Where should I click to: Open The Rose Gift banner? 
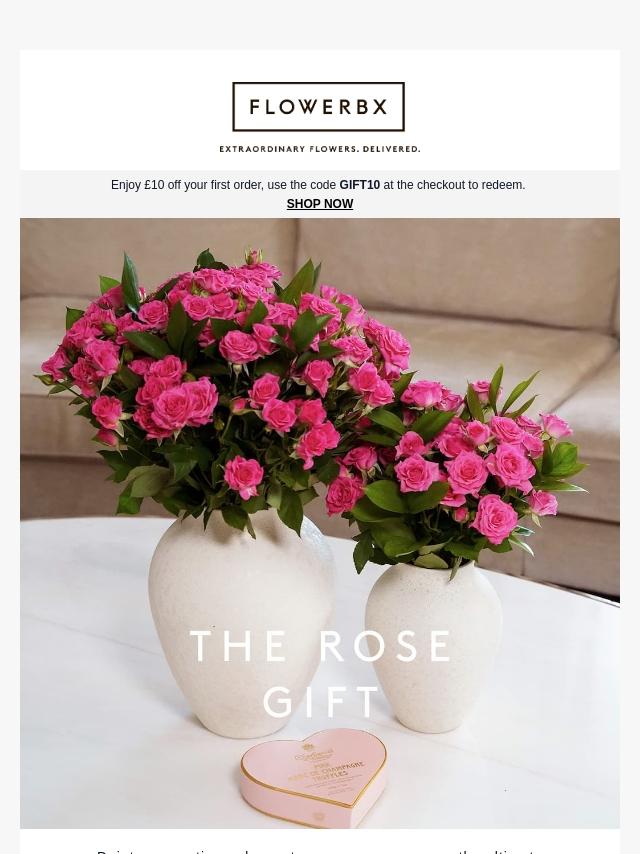pos(320,522)
